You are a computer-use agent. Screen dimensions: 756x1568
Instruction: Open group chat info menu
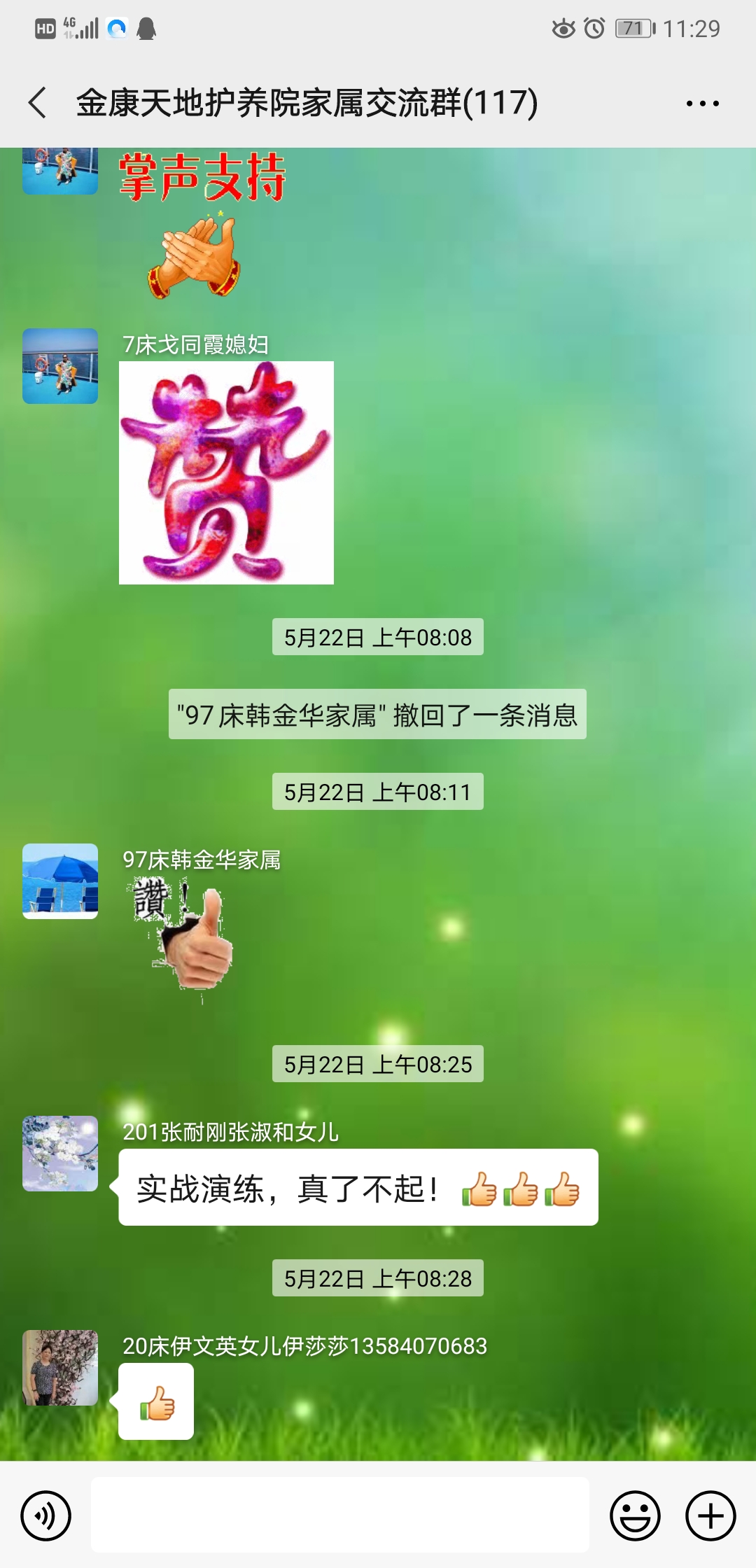(702, 104)
